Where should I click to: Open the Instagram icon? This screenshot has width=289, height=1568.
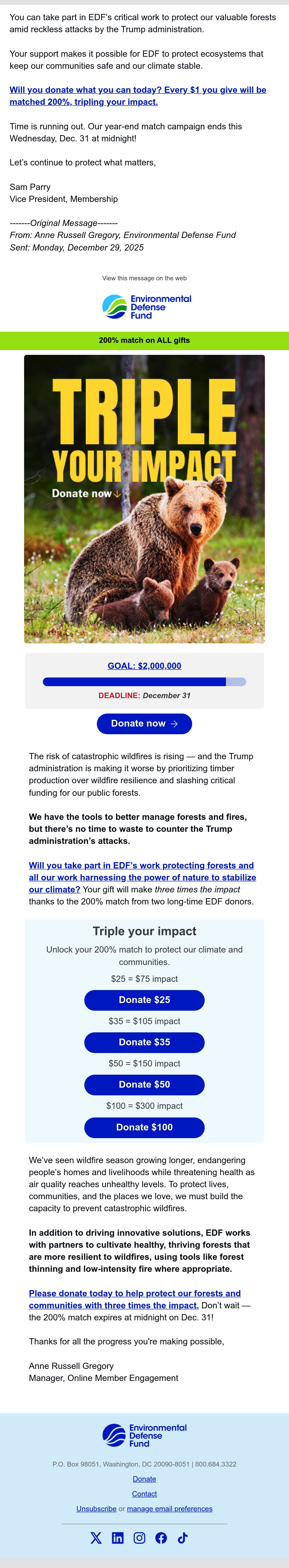point(140,1538)
